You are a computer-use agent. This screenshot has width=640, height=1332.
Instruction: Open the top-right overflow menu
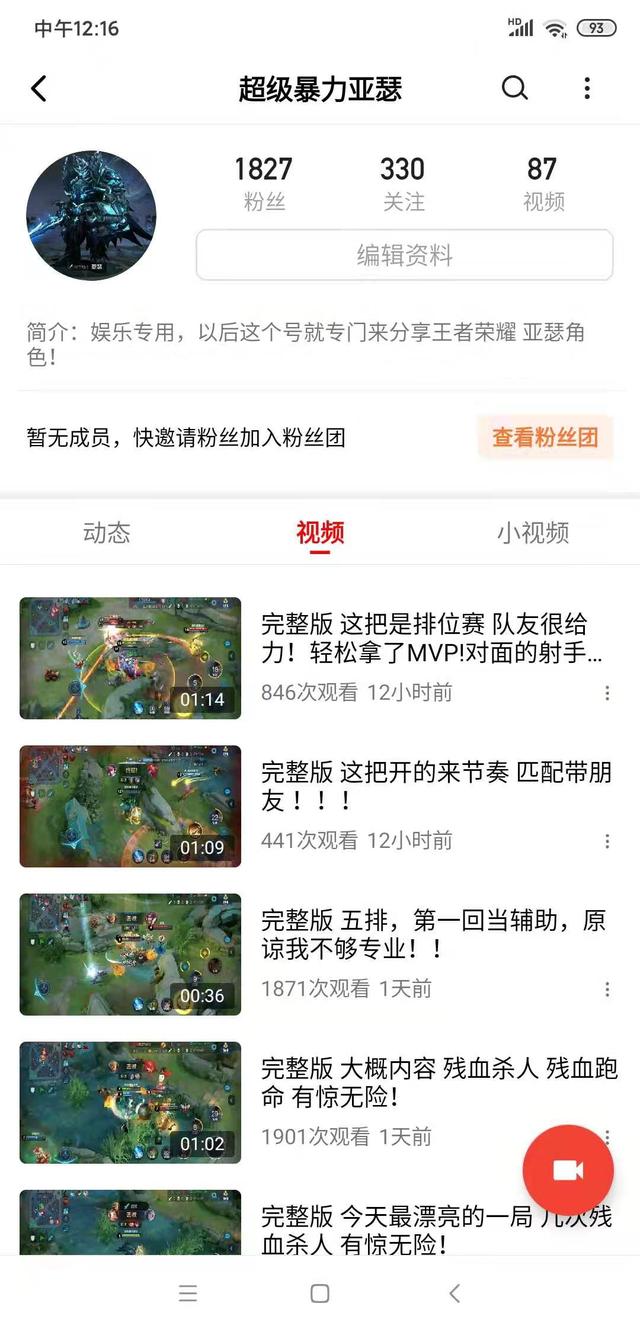pyautogui.click(x=587, y=89)
